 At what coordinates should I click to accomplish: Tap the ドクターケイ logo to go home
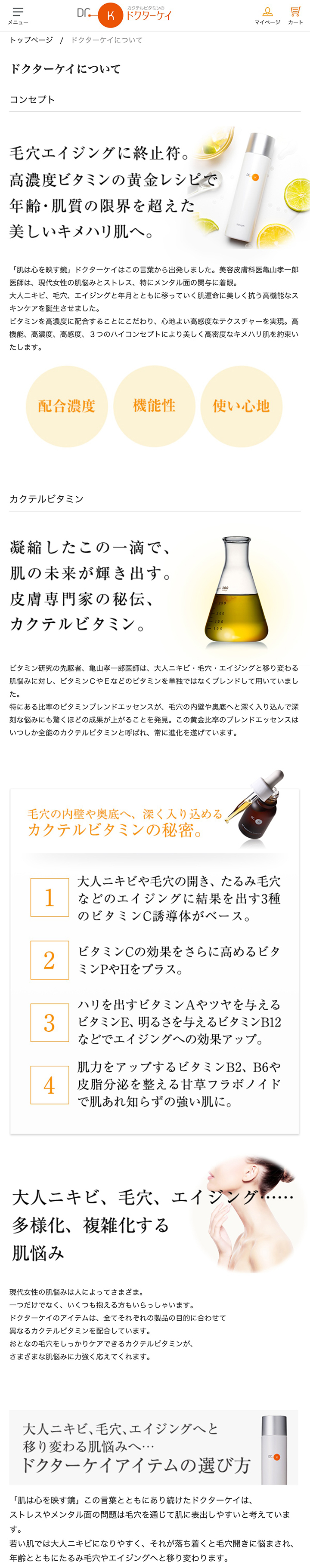click(x=124, y=15)
